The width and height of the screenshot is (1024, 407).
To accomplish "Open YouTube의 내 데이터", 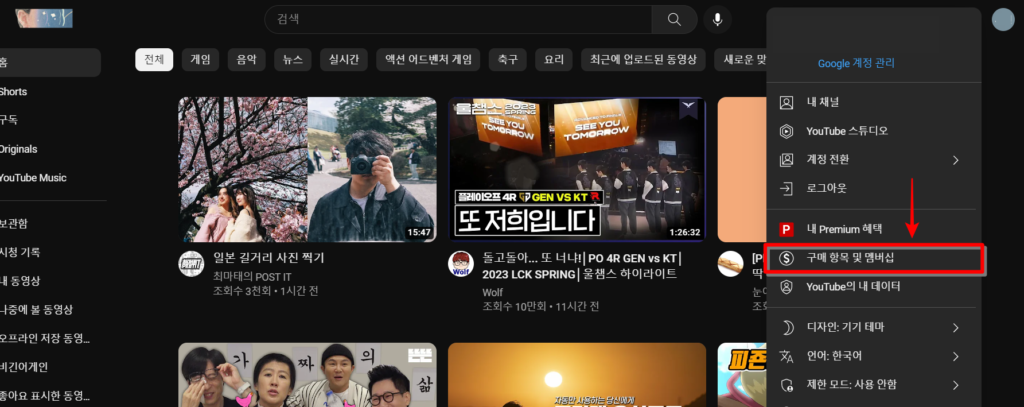I will coord(853,286).
